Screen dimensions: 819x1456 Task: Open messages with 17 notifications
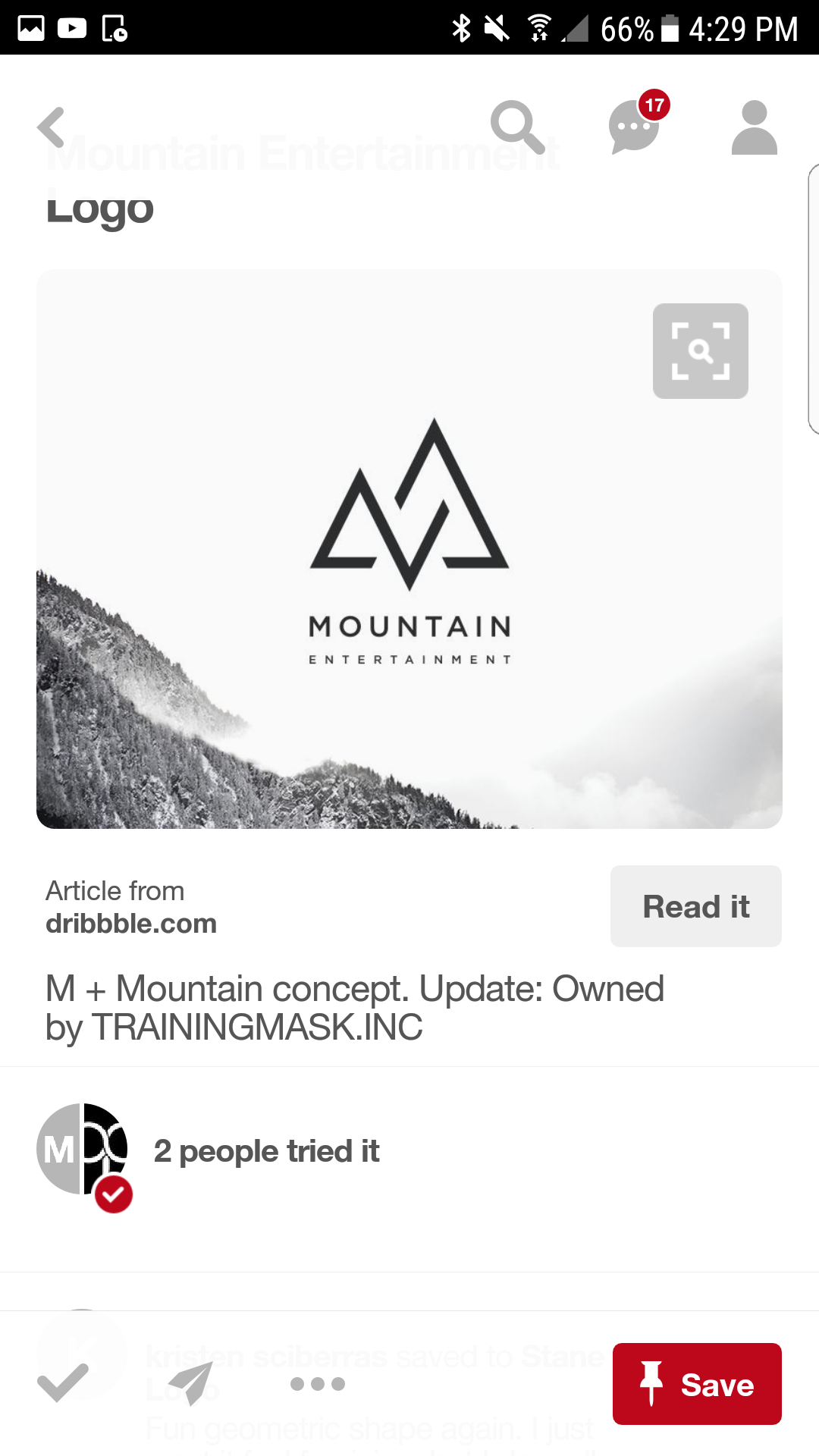634,127
